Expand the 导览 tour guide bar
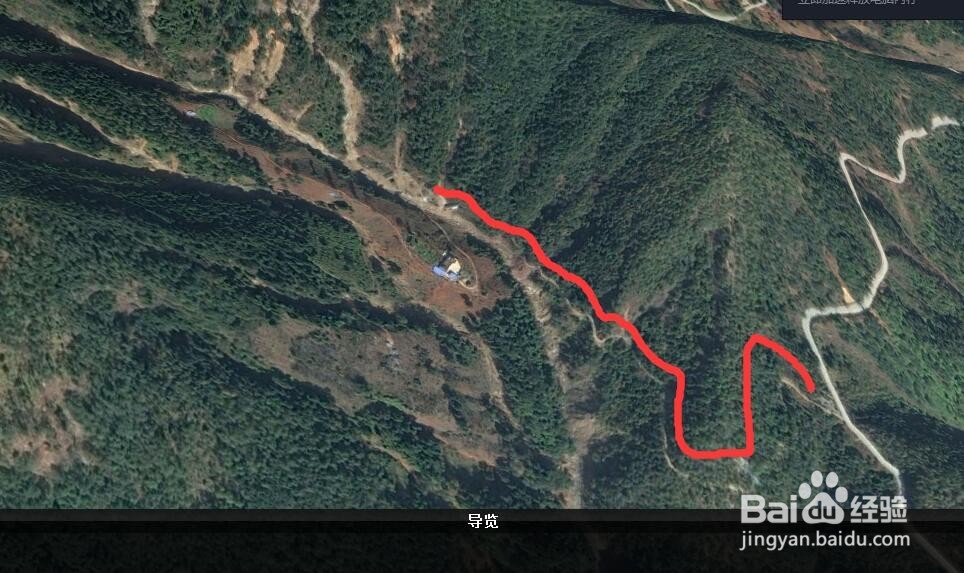 pyautogui.click(x=482, y=521)
